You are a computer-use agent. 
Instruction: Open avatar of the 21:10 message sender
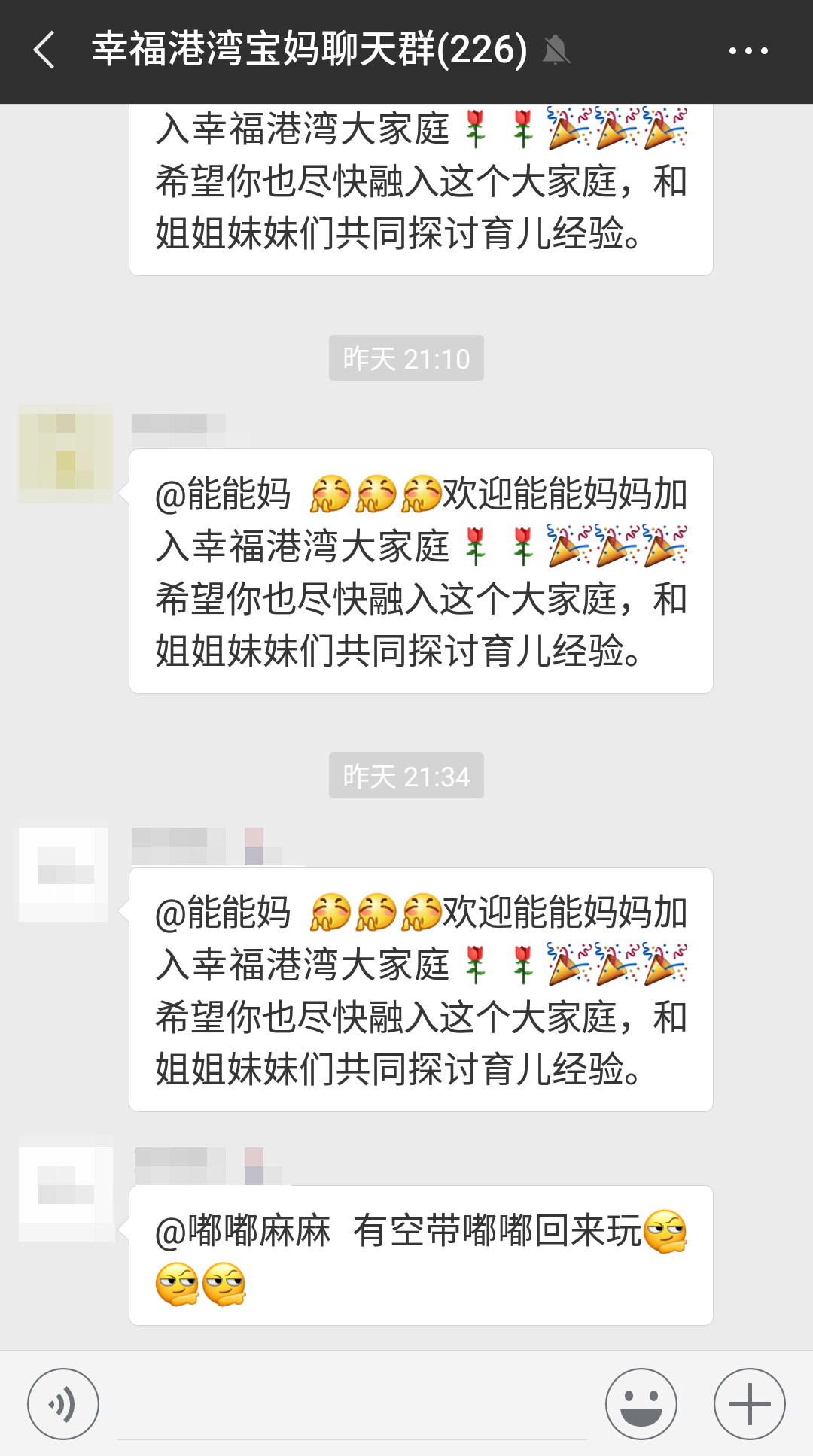click(x=65, y=454)
